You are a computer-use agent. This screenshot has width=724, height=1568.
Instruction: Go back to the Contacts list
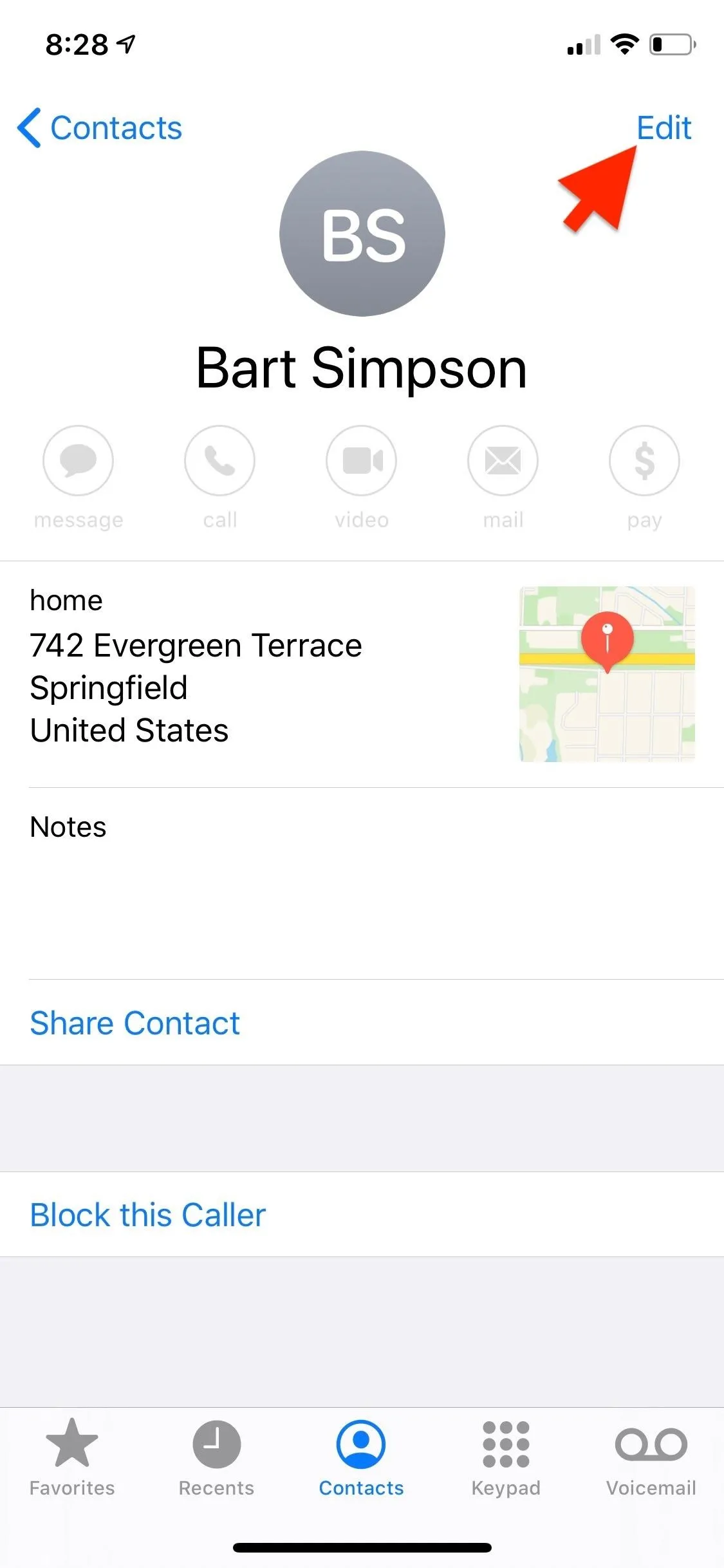tap(100, 127)
